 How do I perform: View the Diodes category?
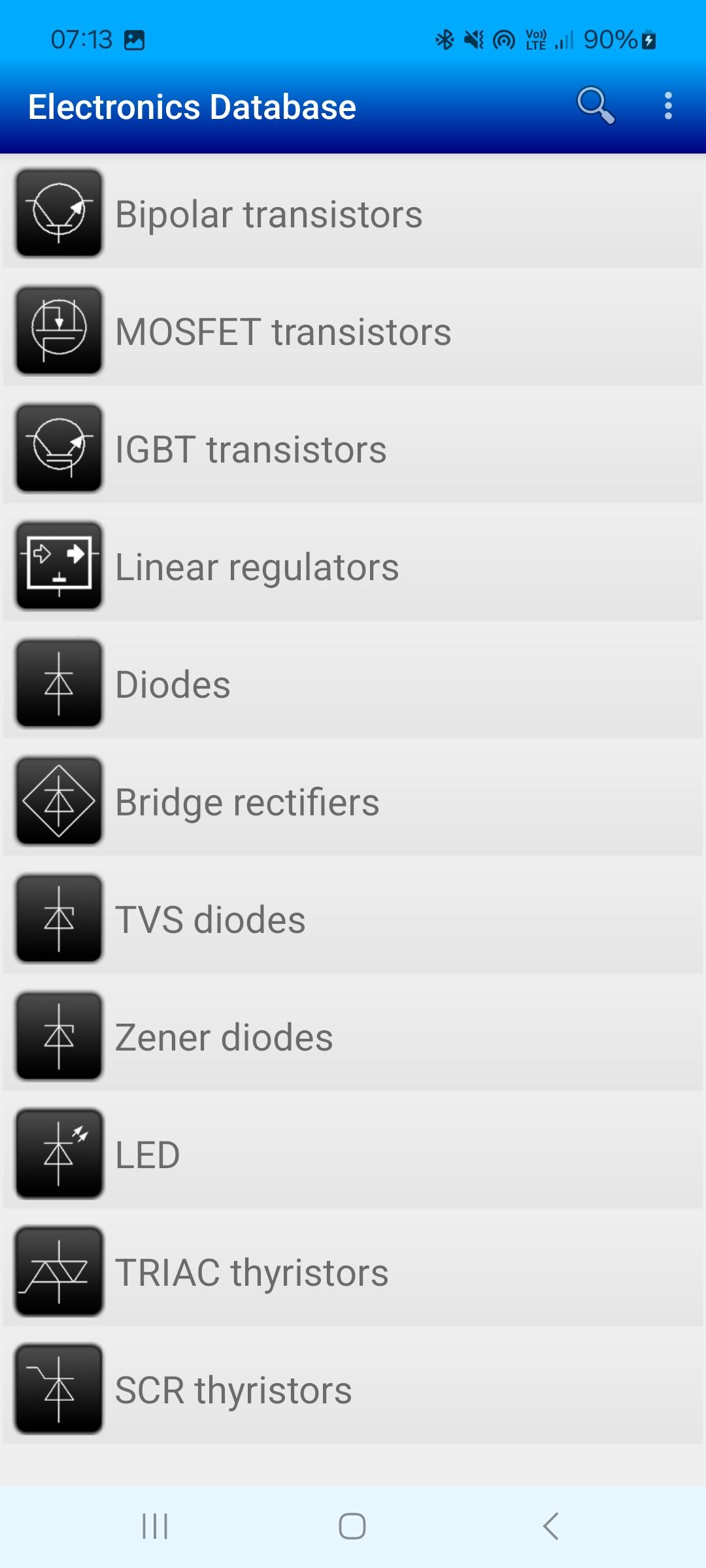click(353, 684)
